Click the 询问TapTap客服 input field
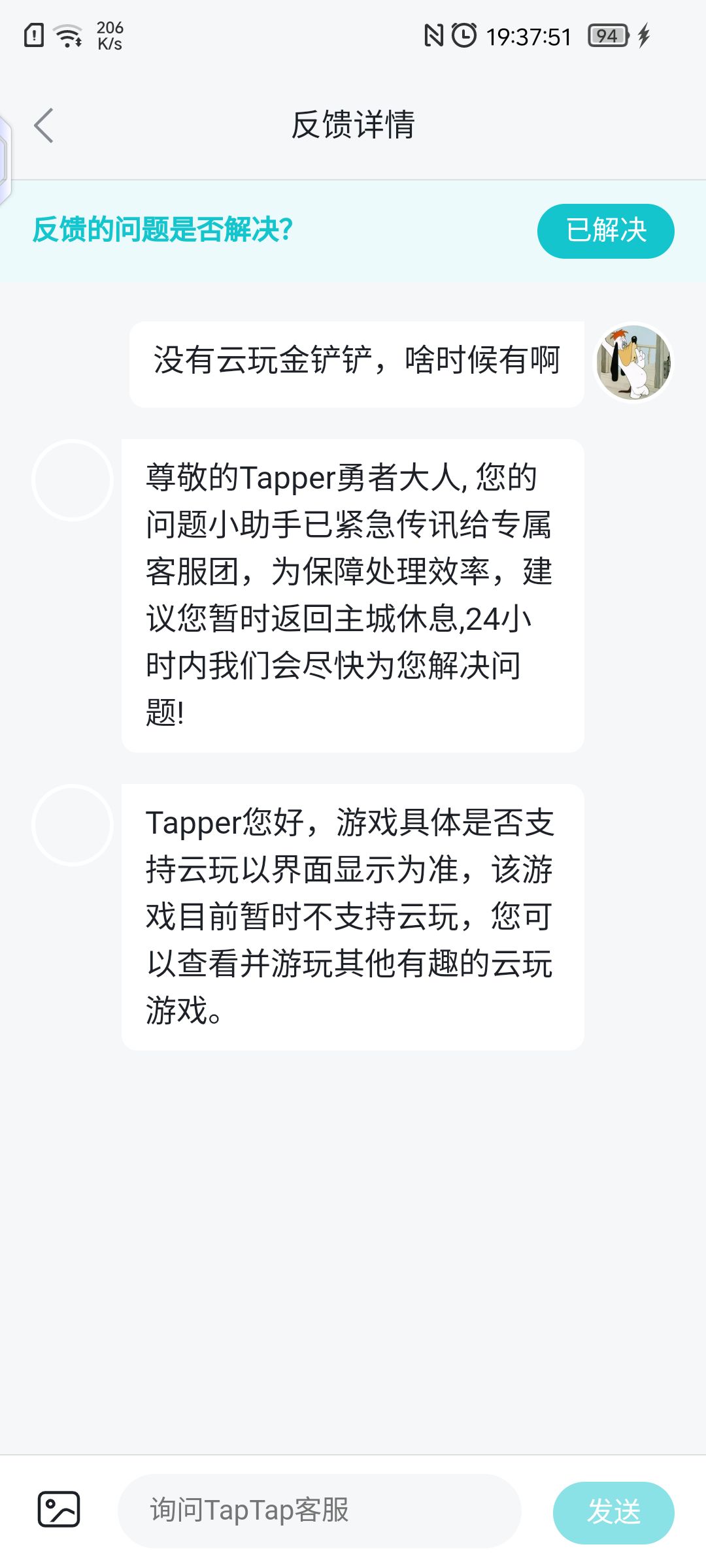The image size is (706, 1568). (x=320, y=1509)
